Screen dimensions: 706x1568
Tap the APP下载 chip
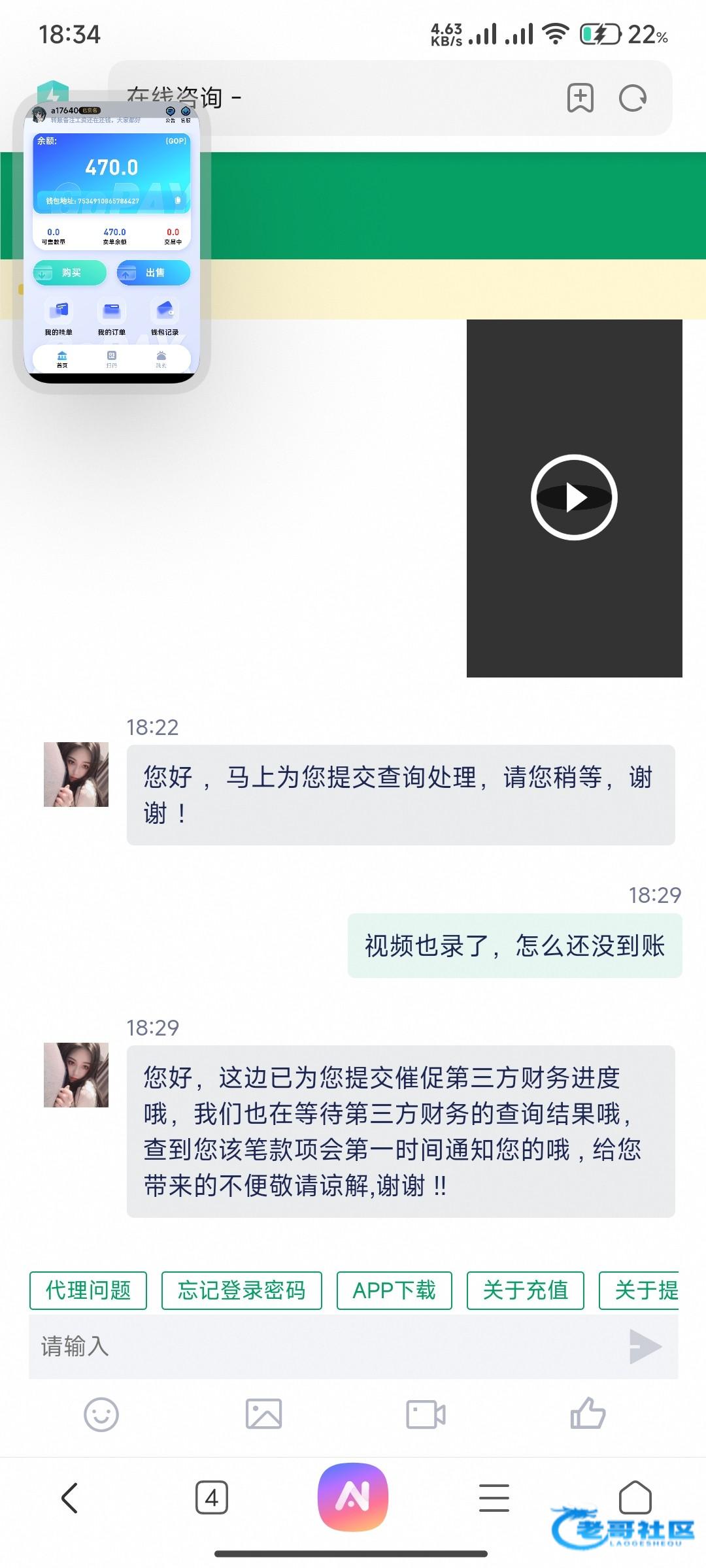394,1290
